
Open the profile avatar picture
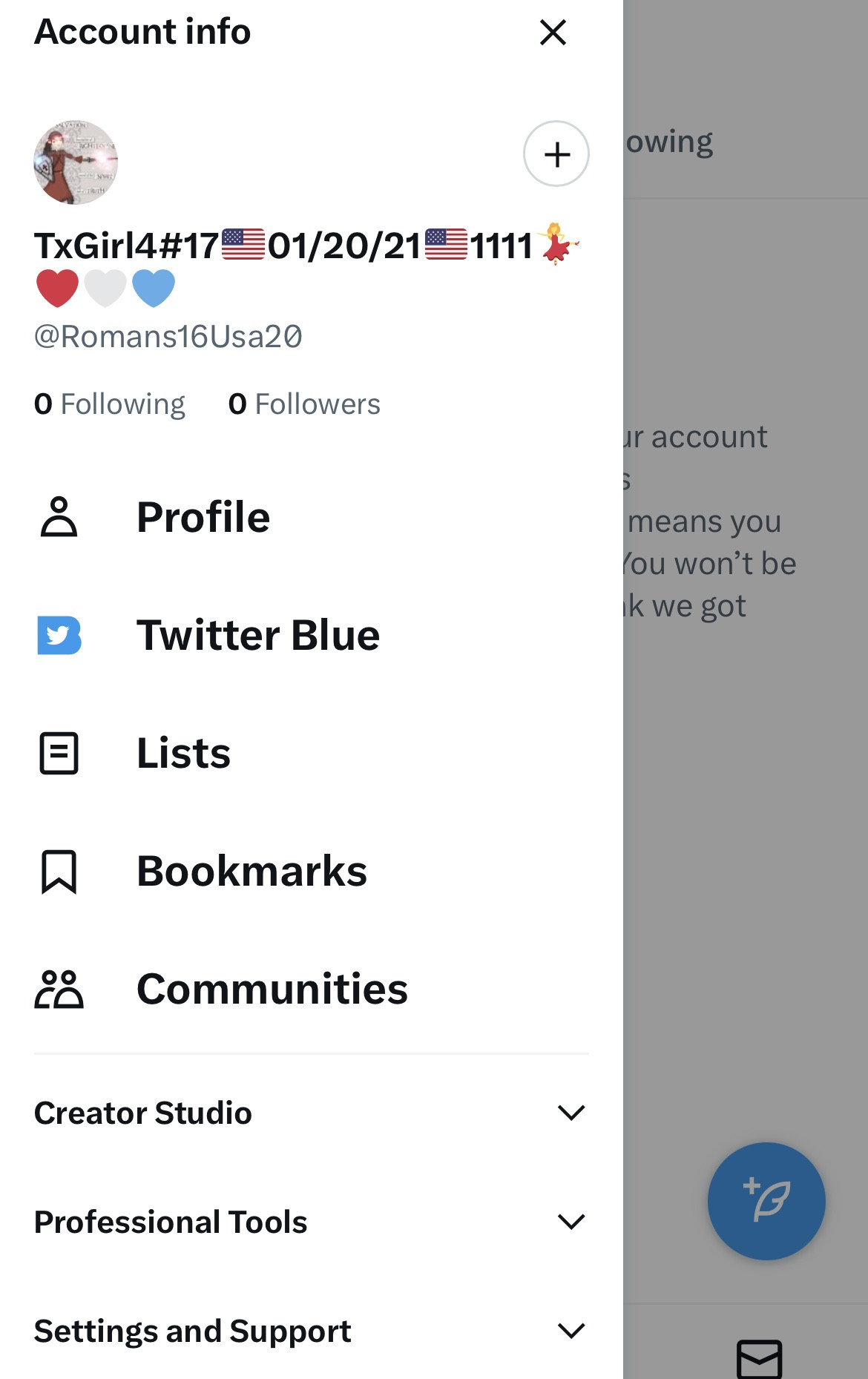point(76,163)
